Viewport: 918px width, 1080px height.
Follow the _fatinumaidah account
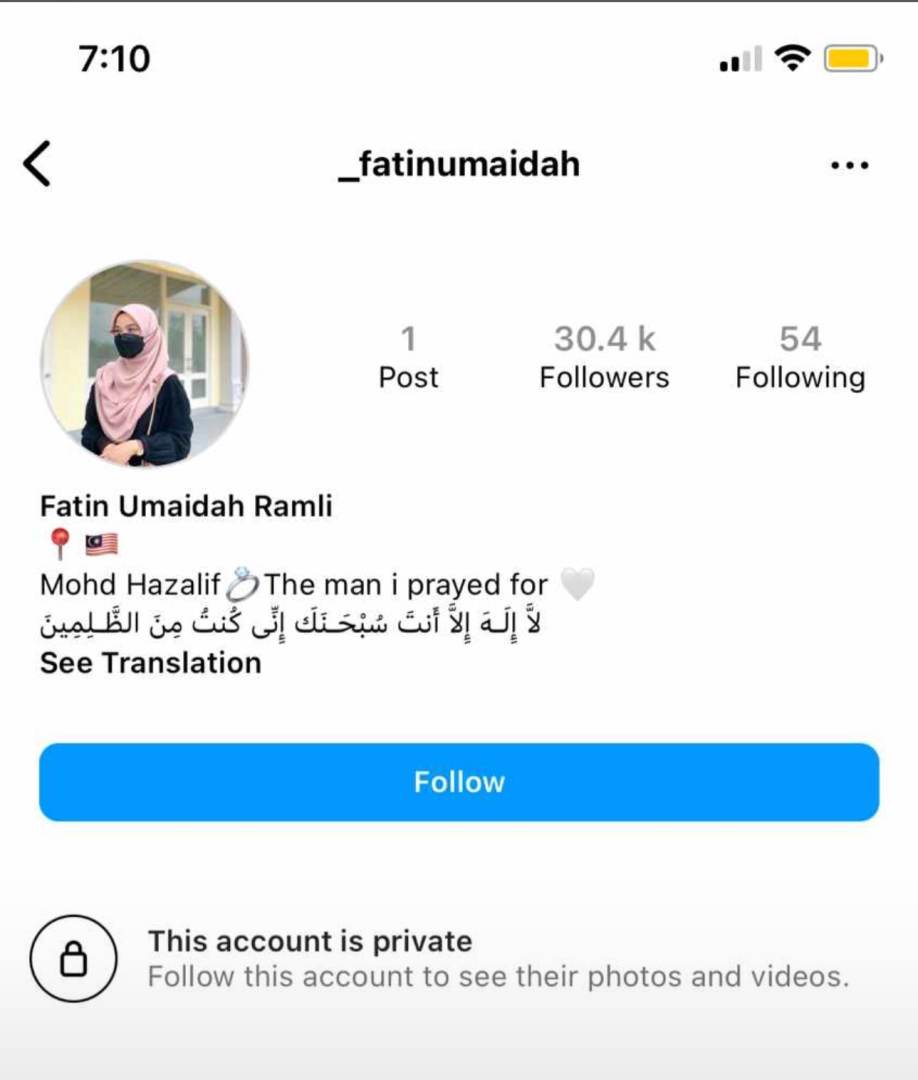459,782
